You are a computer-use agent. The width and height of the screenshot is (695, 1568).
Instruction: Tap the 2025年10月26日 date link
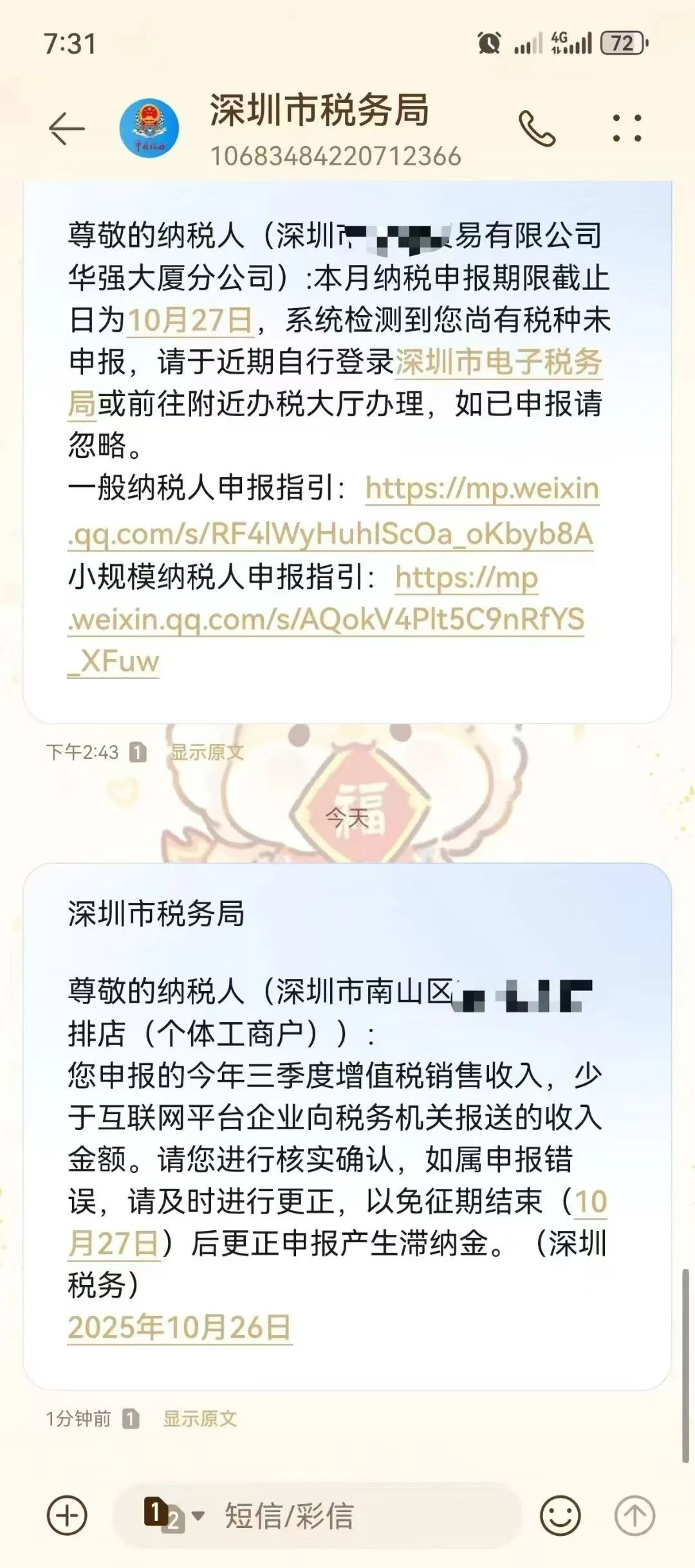click(180, 1327)
